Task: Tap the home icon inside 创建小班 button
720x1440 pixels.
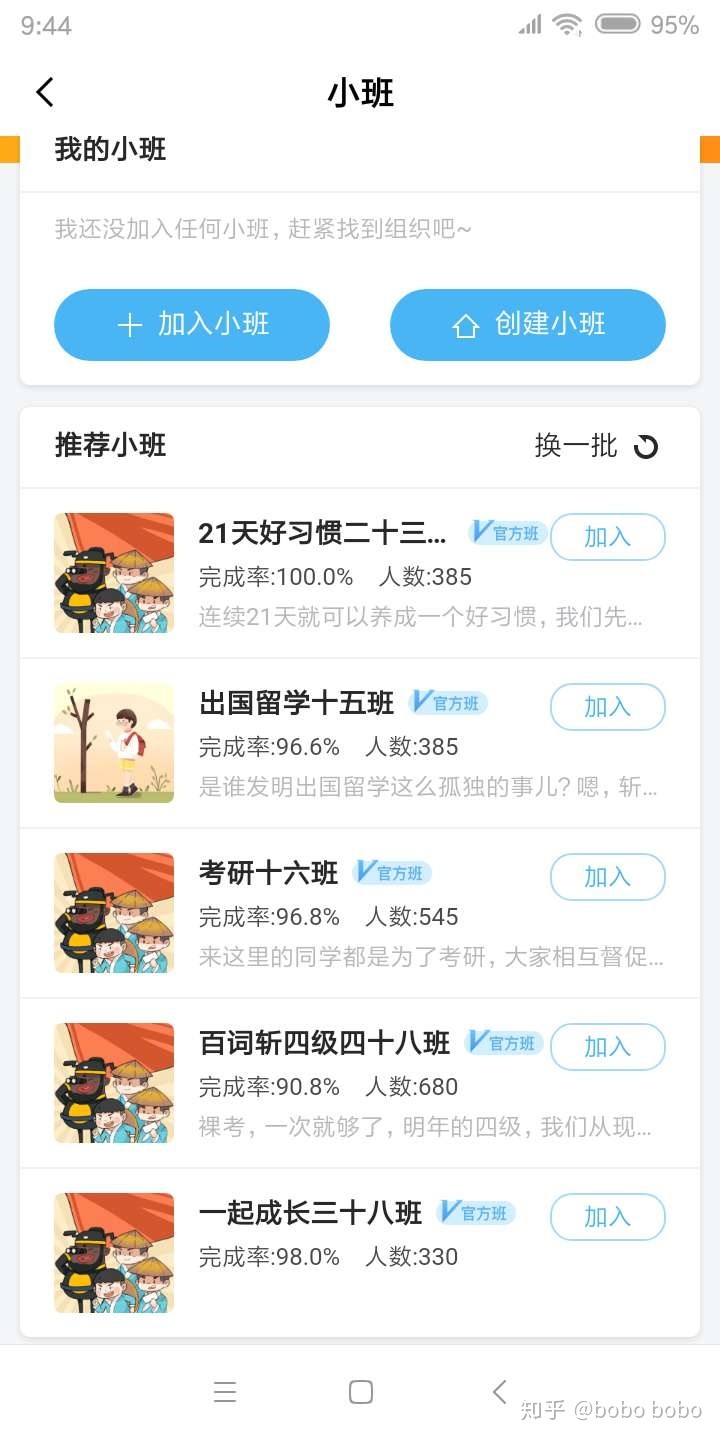Action: tap(464, 324)
